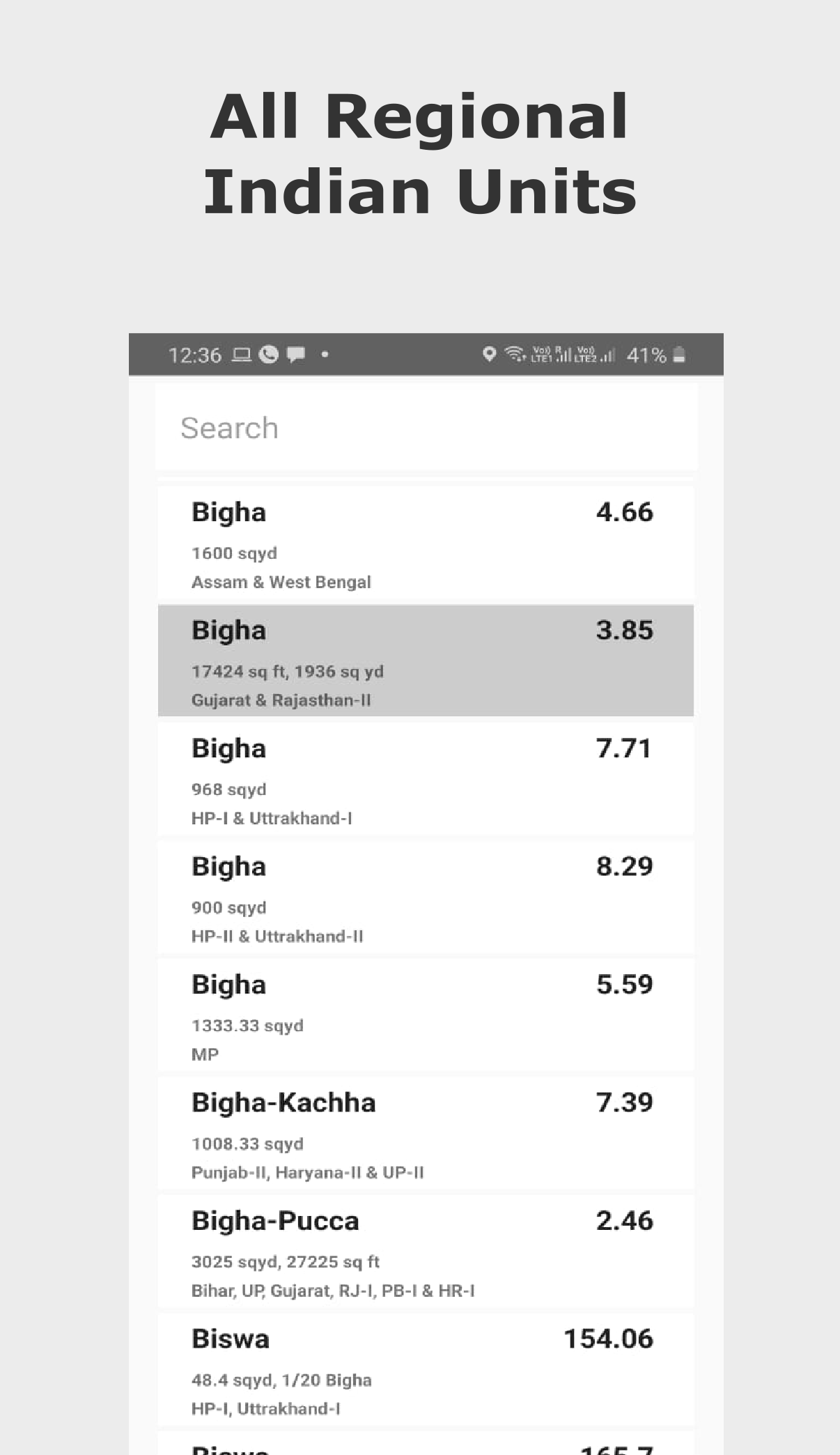Open the chat message notification icon
Image resolution: width=840 pixels, height=1455 pixels.
[x=295, y=355]
